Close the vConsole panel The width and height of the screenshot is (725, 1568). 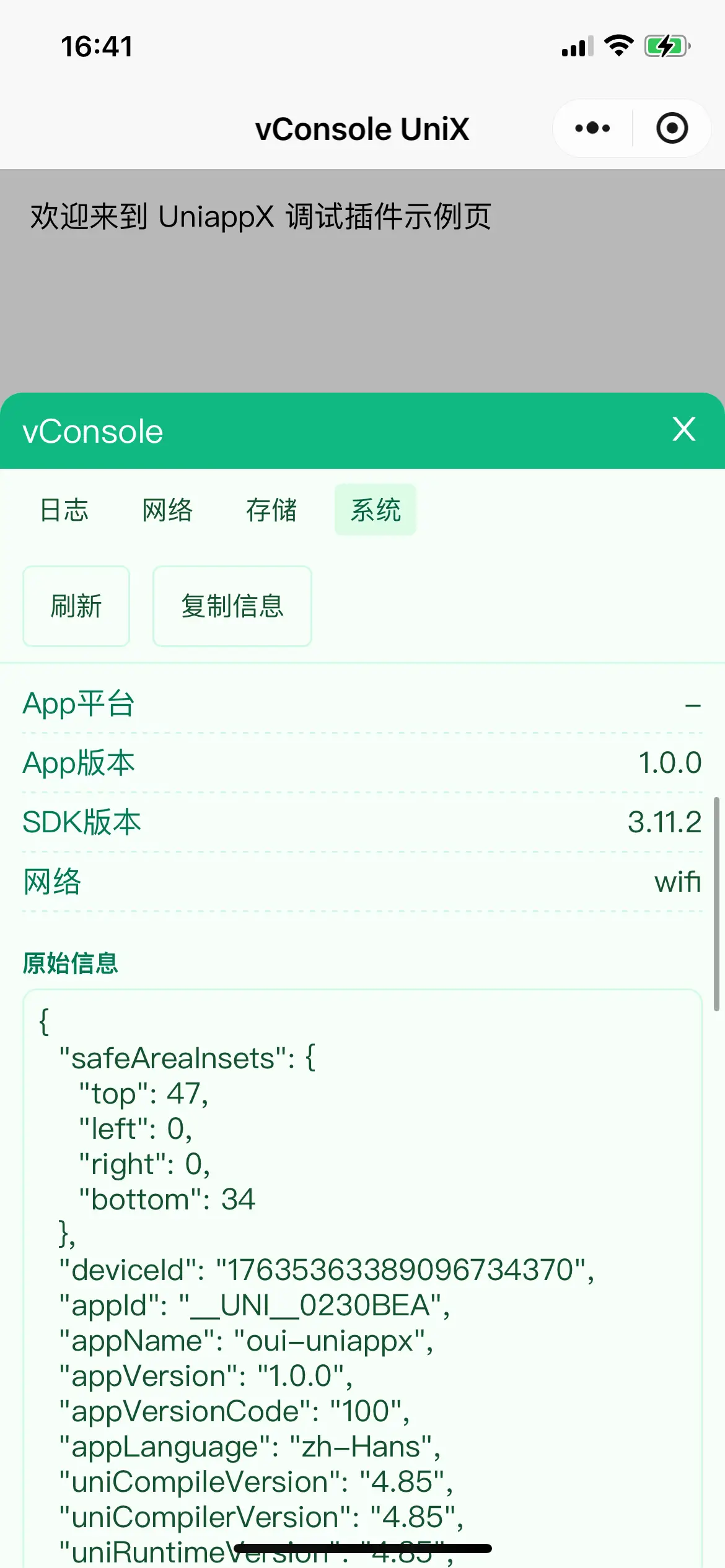click(683, 429)
